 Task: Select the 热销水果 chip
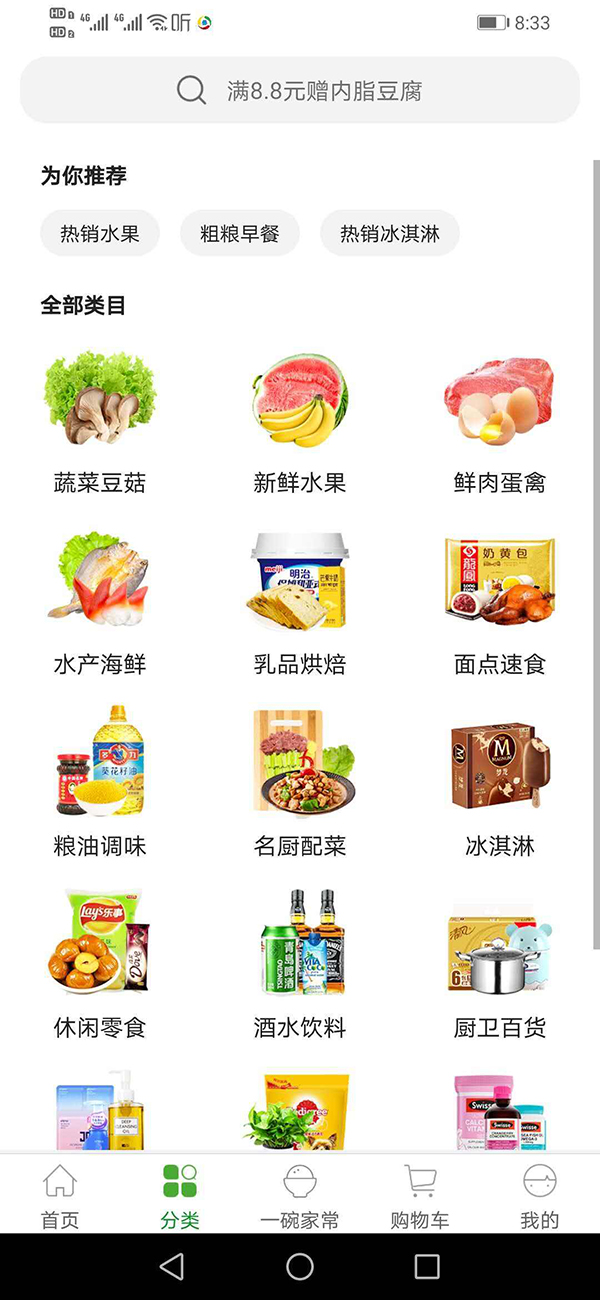[x=100, y=234]
